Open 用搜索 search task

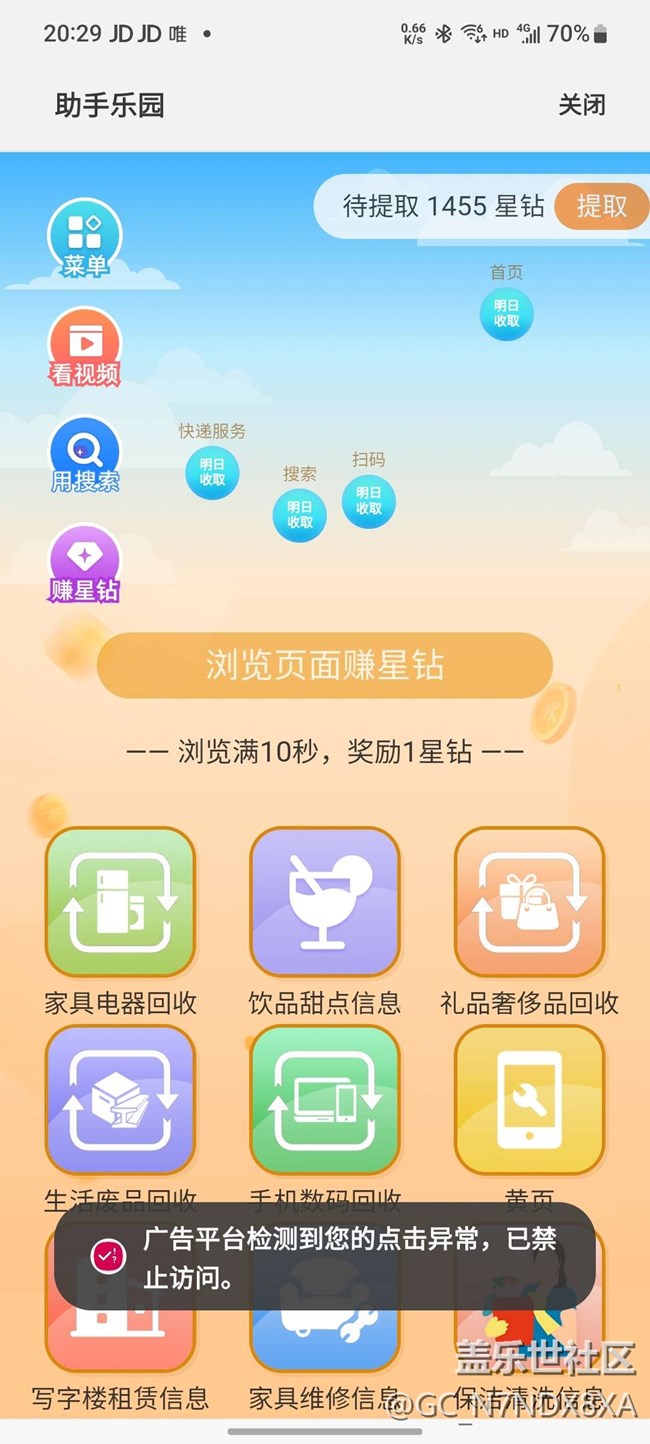click(x=85, y=455)
